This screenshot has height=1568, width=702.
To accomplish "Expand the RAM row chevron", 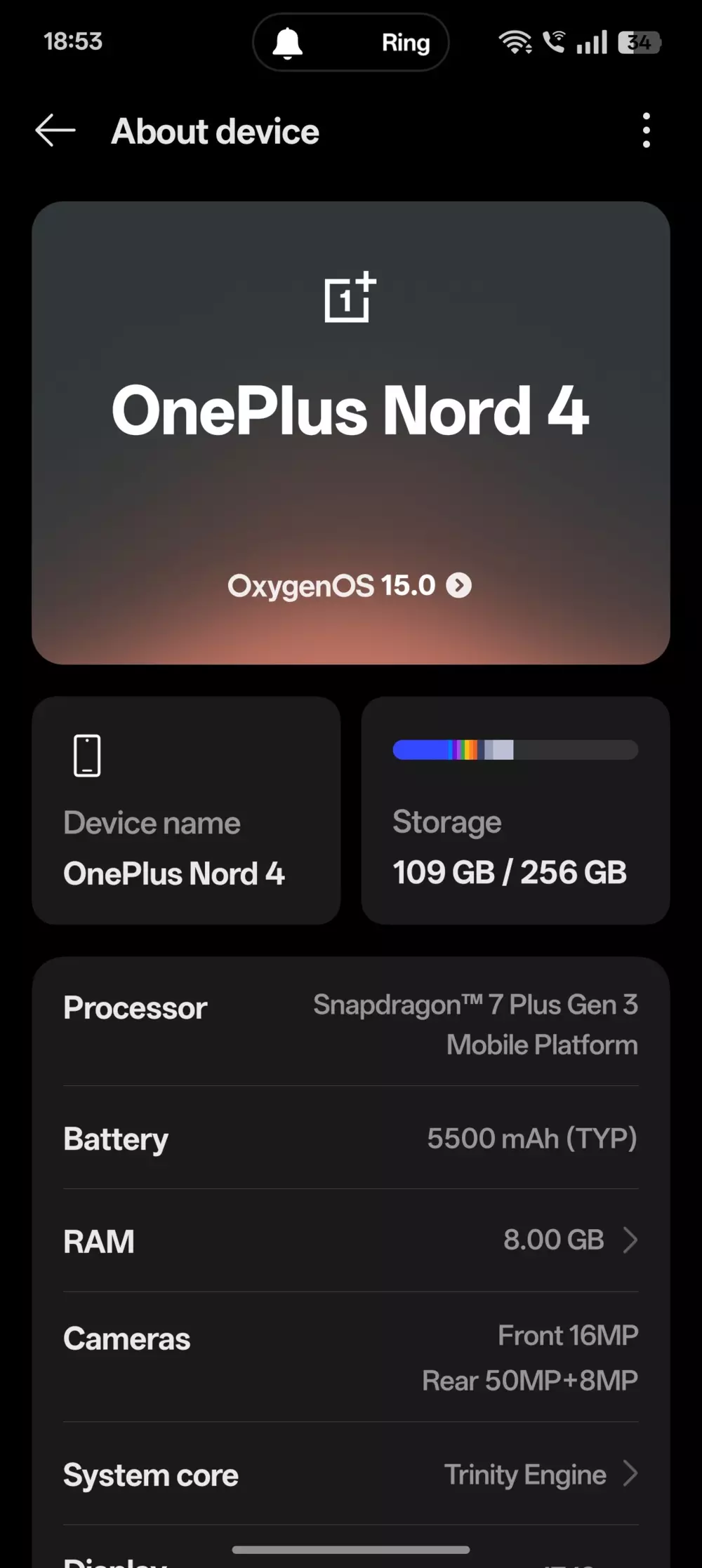I will (630, 1240).
